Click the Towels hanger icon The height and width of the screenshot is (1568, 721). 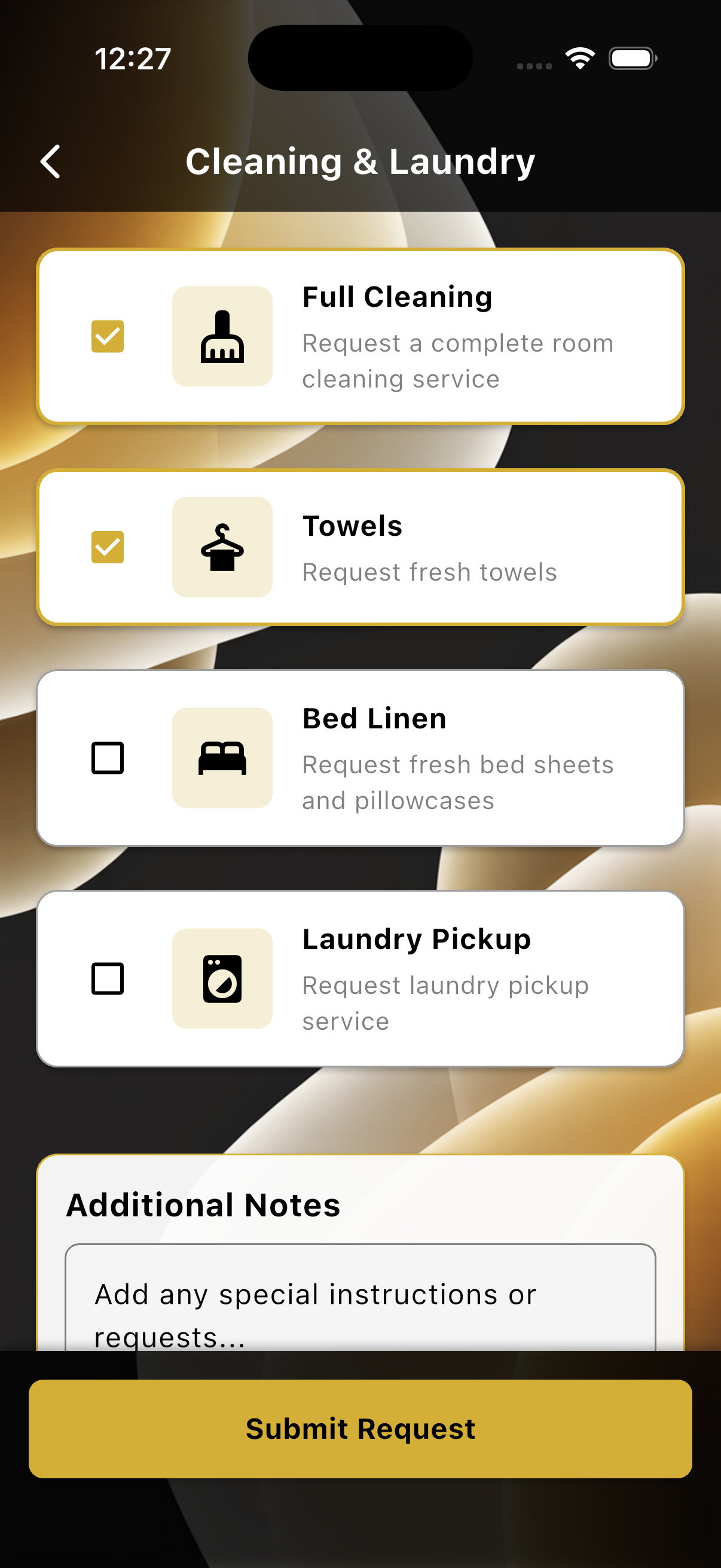click(x=222, y=547)
